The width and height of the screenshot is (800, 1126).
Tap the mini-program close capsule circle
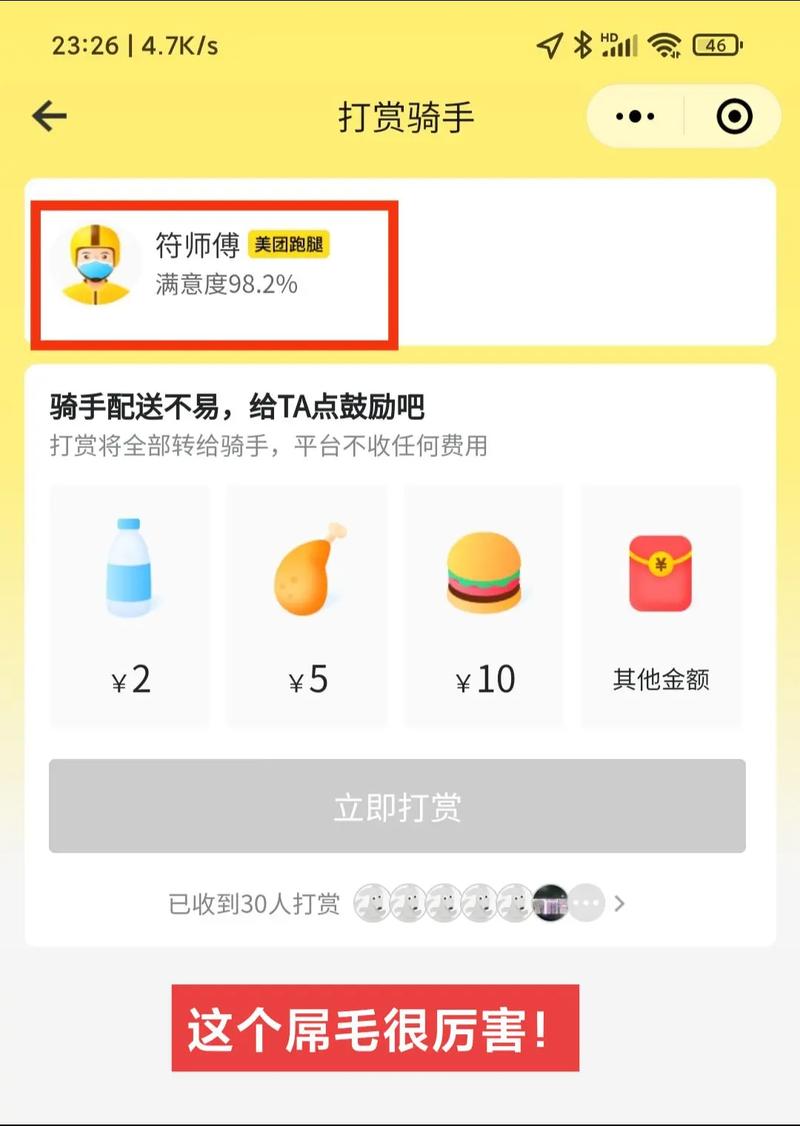pyautogui.click(x=733, y=116)
